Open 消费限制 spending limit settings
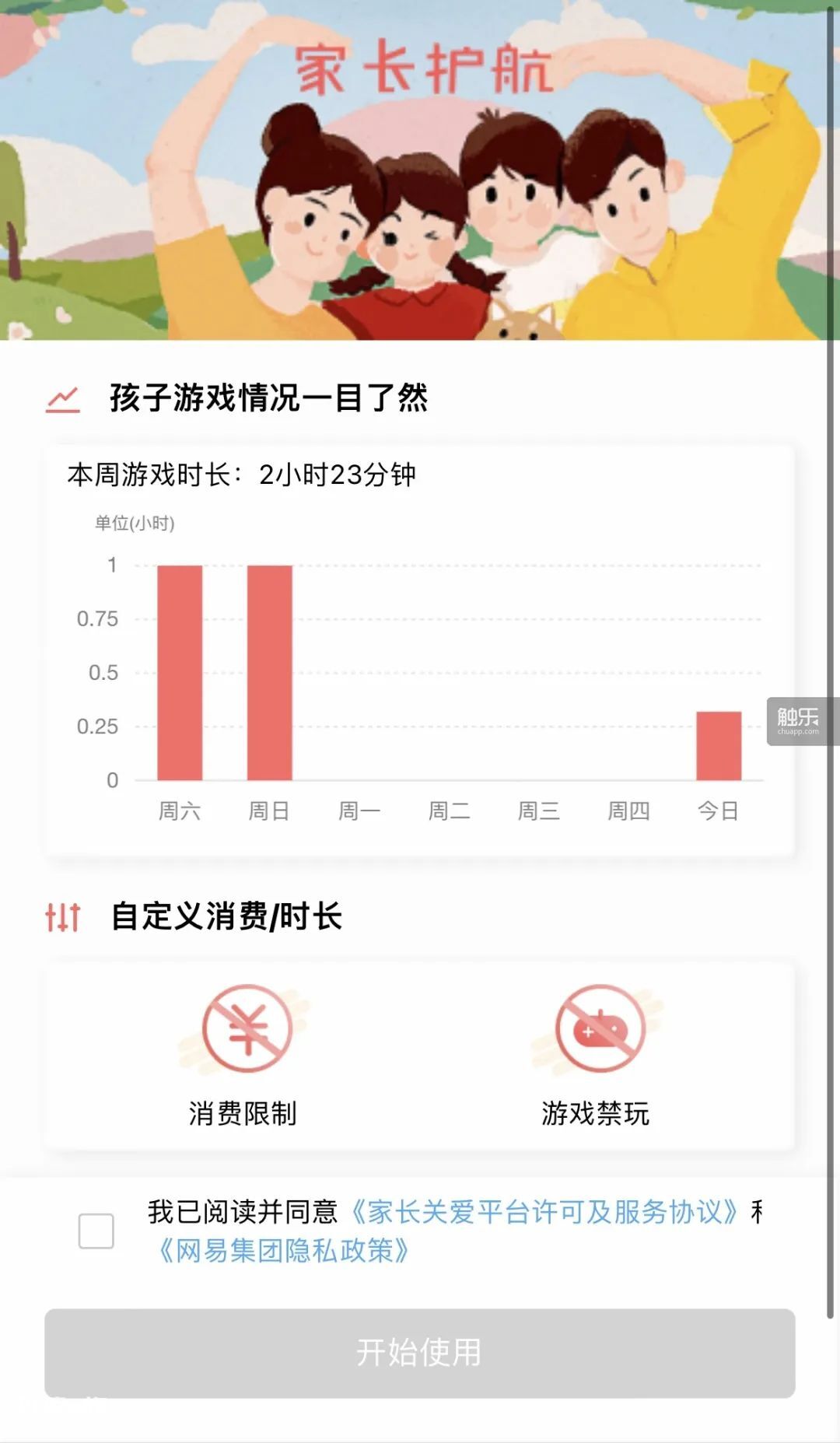Screen dimensions: 840x1443 coord(243,1056)
